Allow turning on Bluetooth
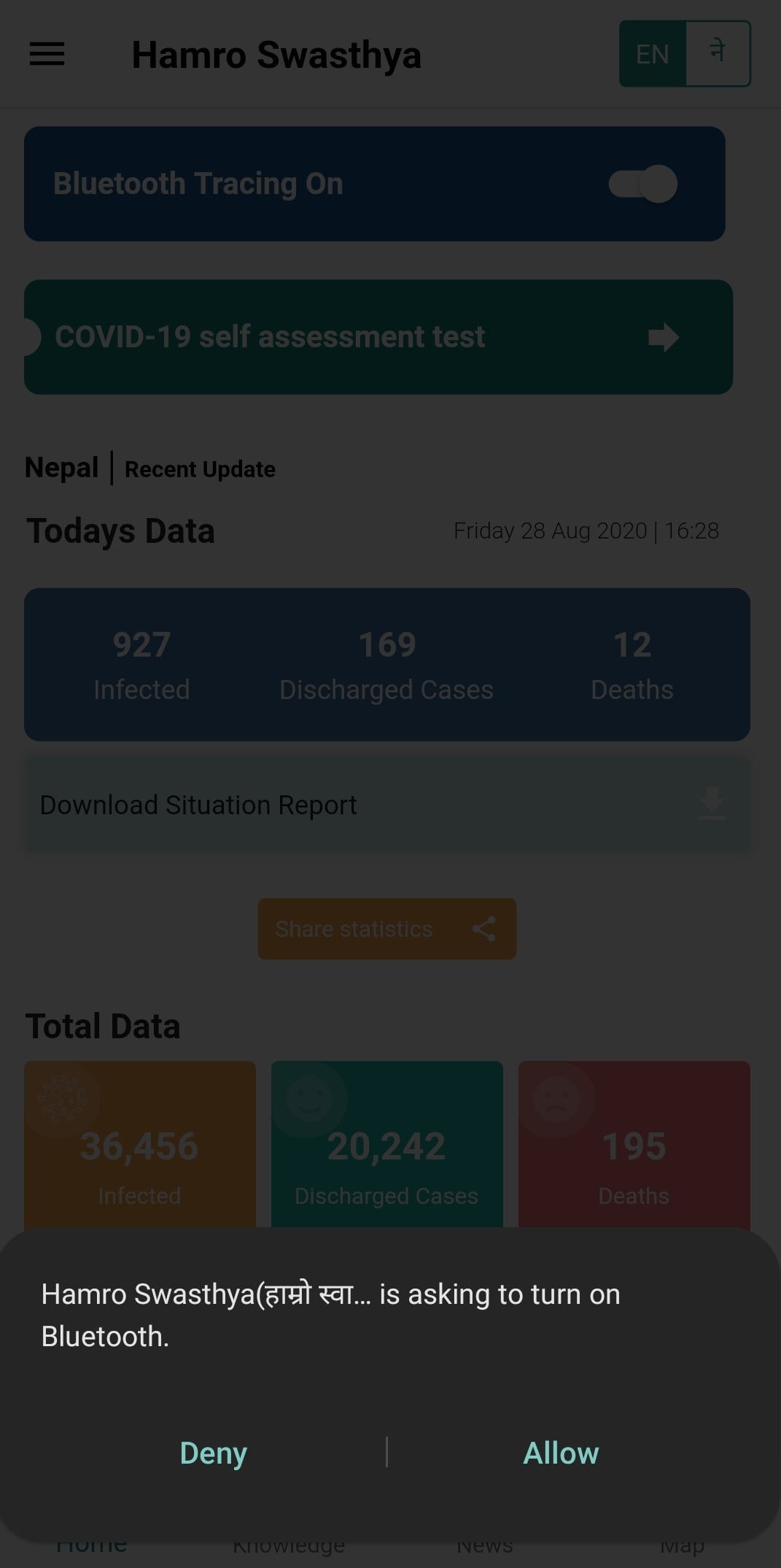Image resolution: width=781 pixels, height=1568 pixels. click(561, 1453)
